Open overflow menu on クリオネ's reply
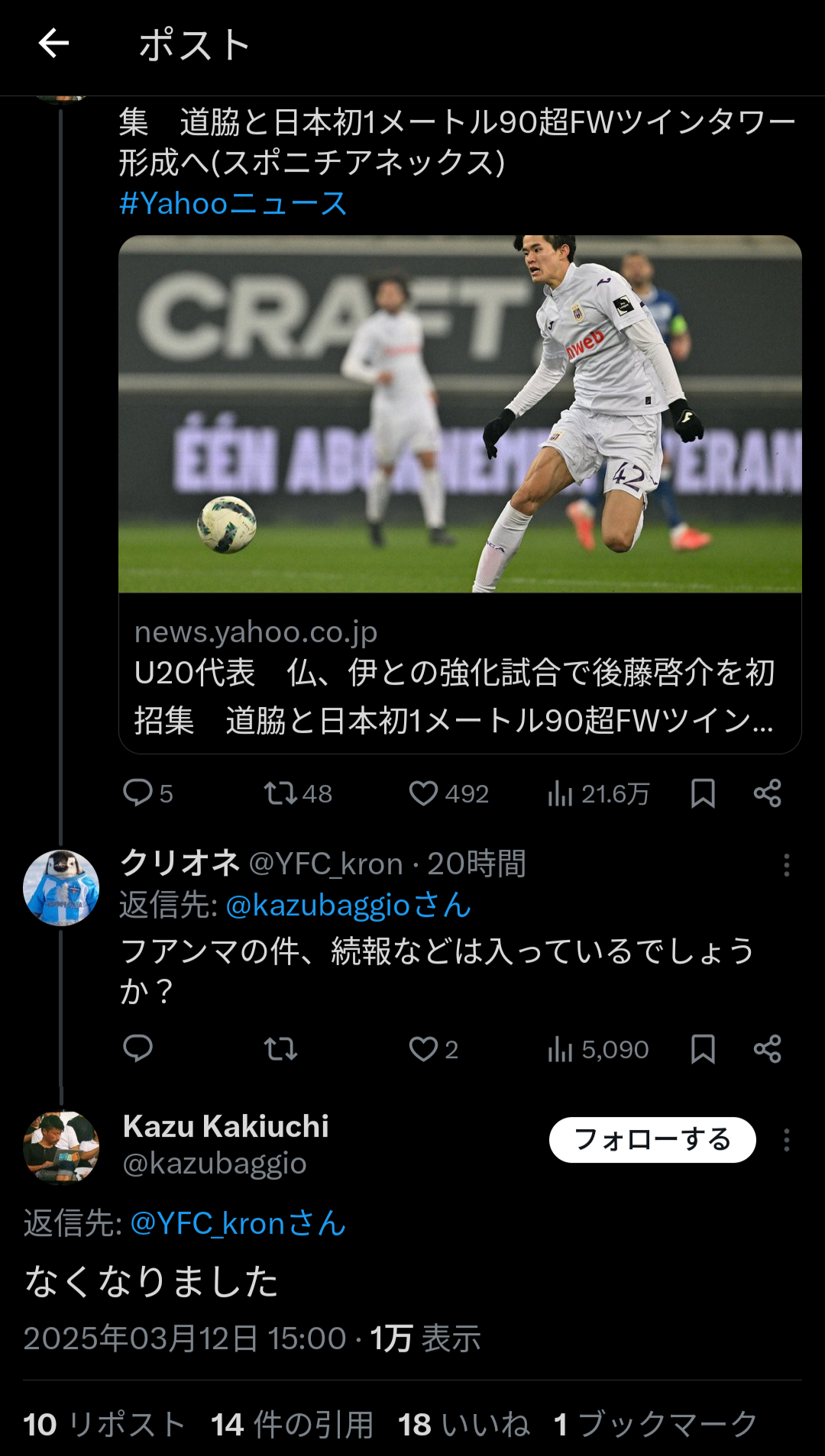 [x=786, y=865]
